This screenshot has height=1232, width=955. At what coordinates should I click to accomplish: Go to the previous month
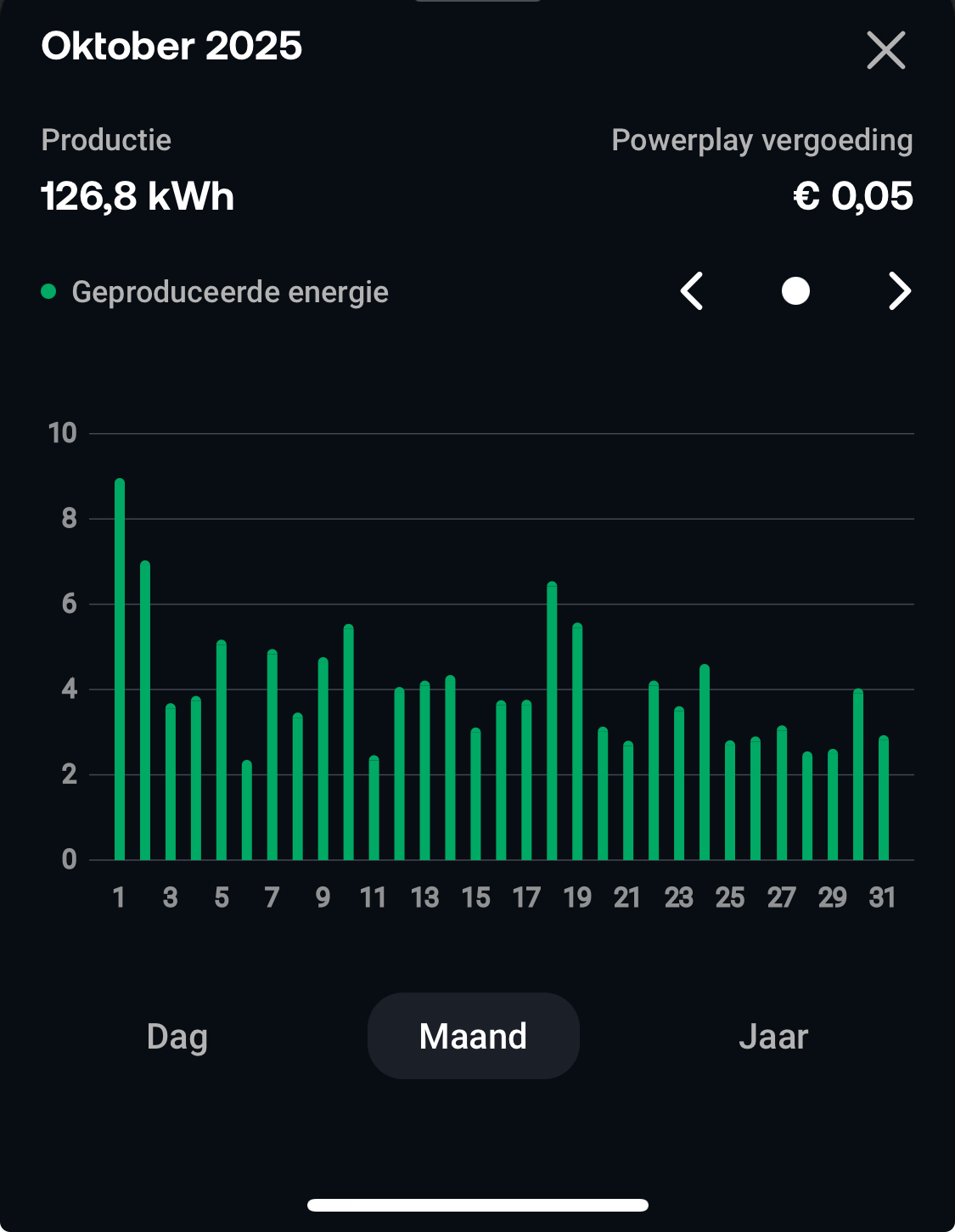coord(692,291)
